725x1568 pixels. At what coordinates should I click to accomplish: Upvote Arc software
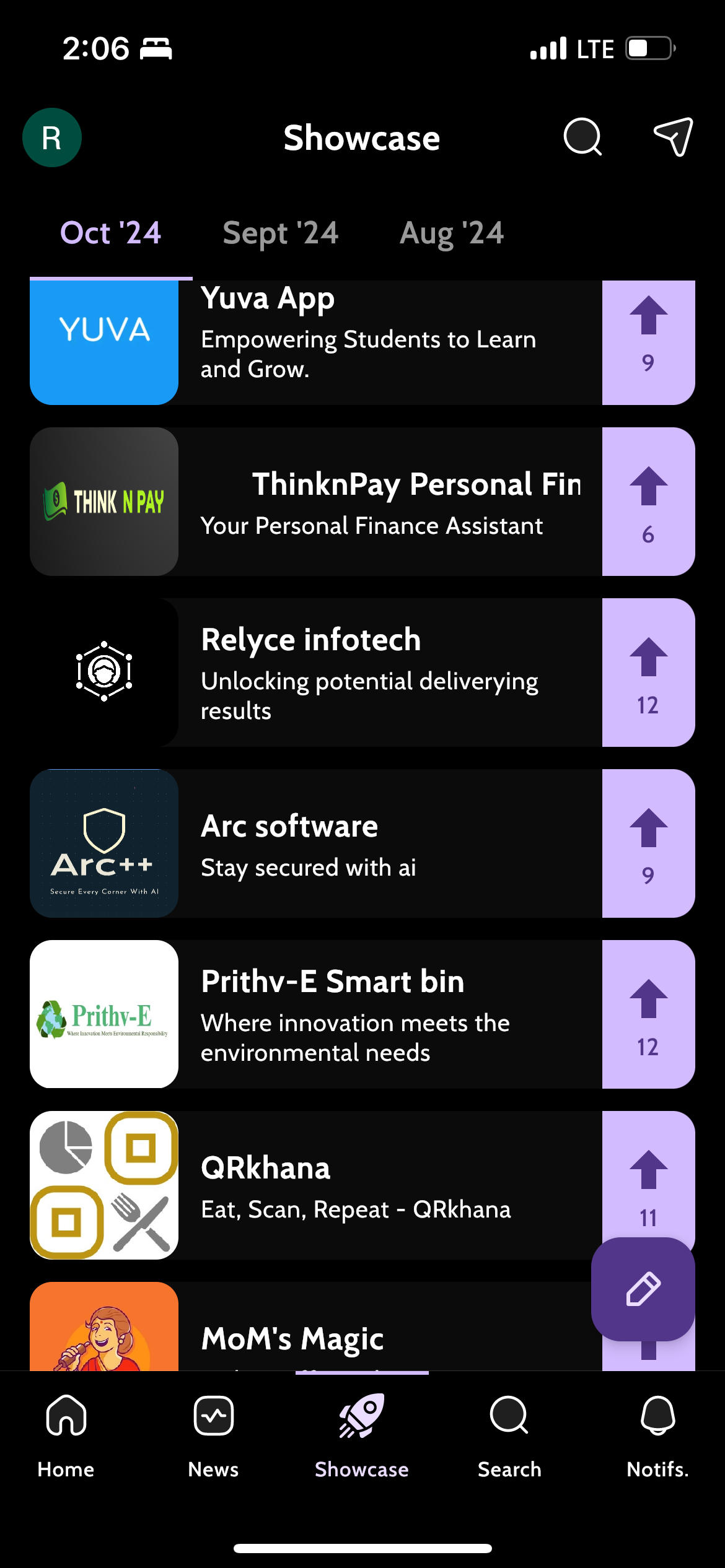coord(648,843)
